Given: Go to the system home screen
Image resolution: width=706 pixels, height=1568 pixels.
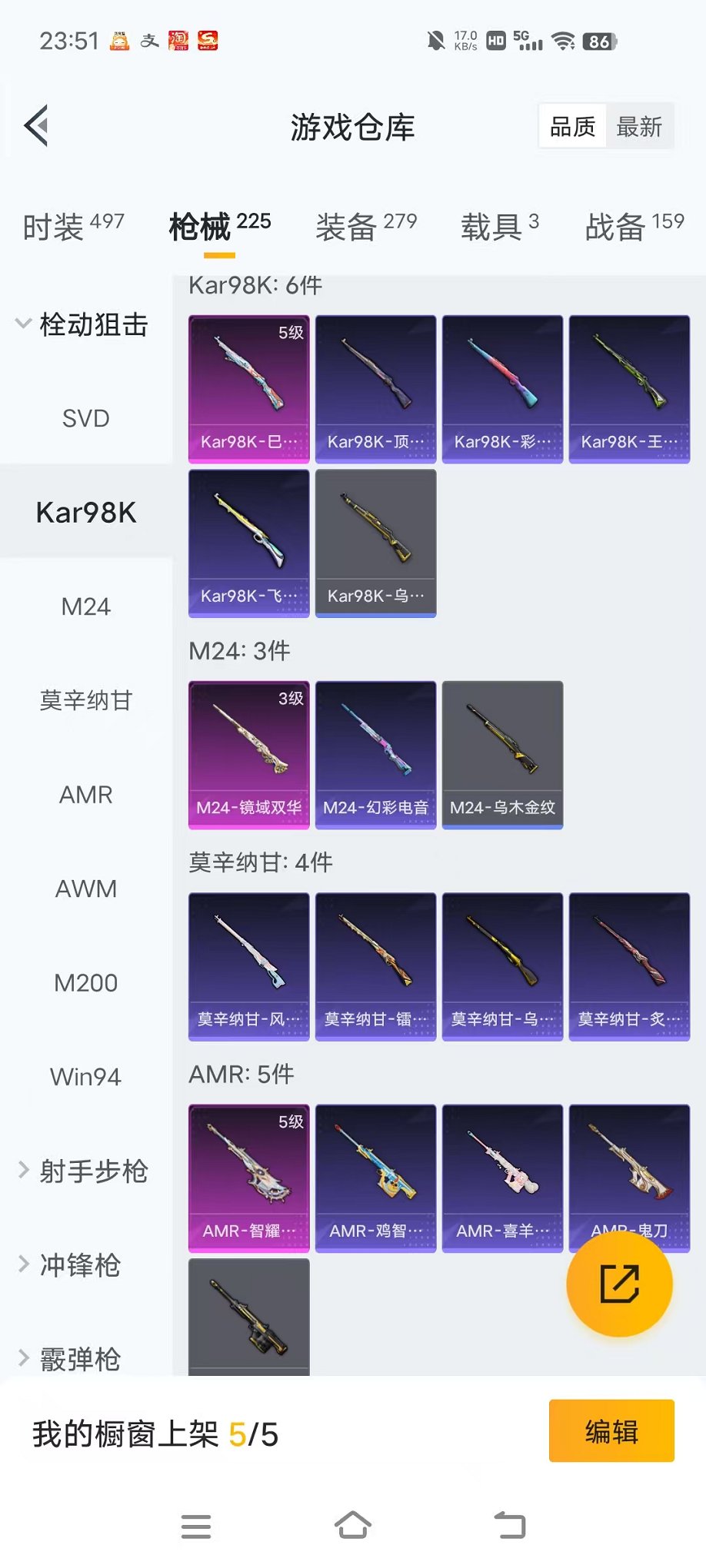Looking at the screenshot, I should pos(353,1526).
